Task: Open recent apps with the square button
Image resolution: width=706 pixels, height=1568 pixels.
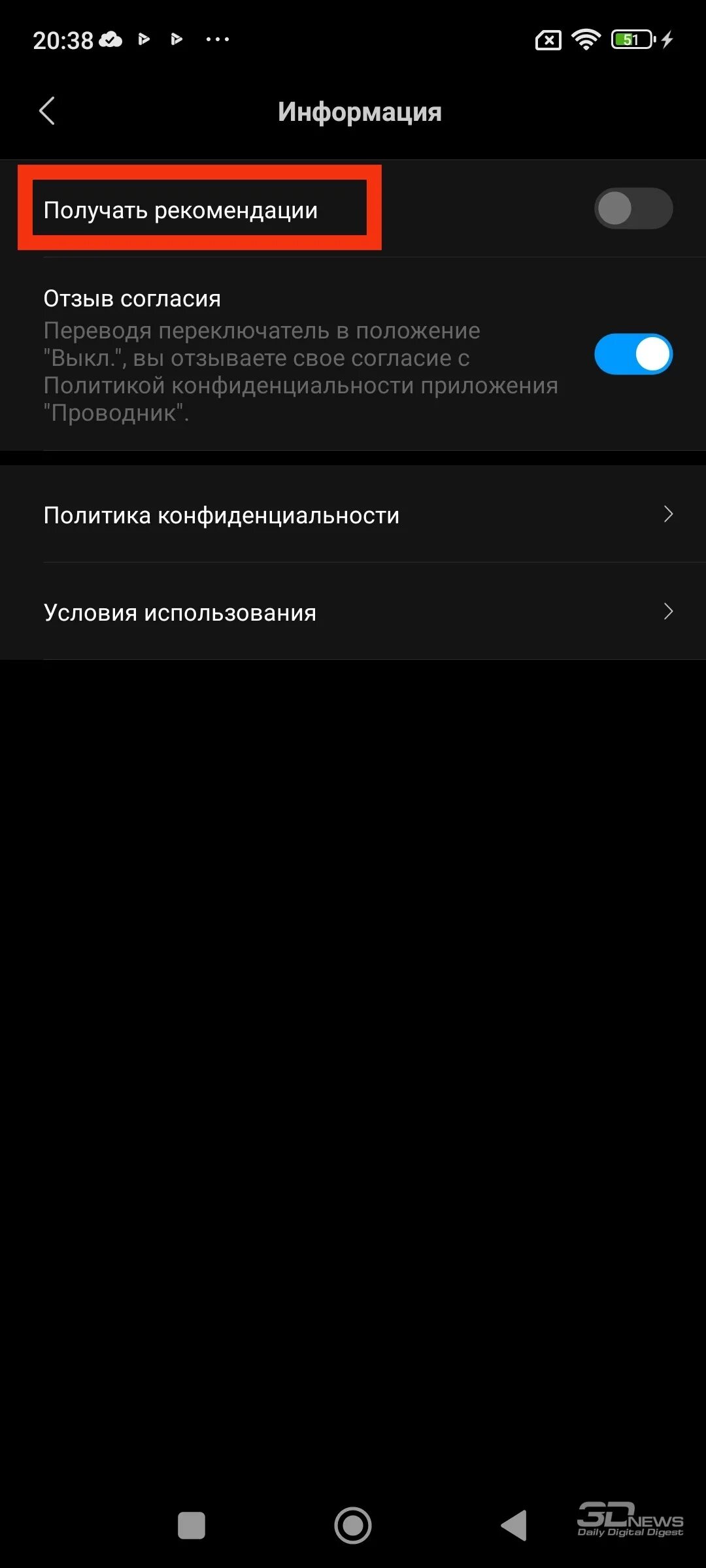Action: (192, 1526)
